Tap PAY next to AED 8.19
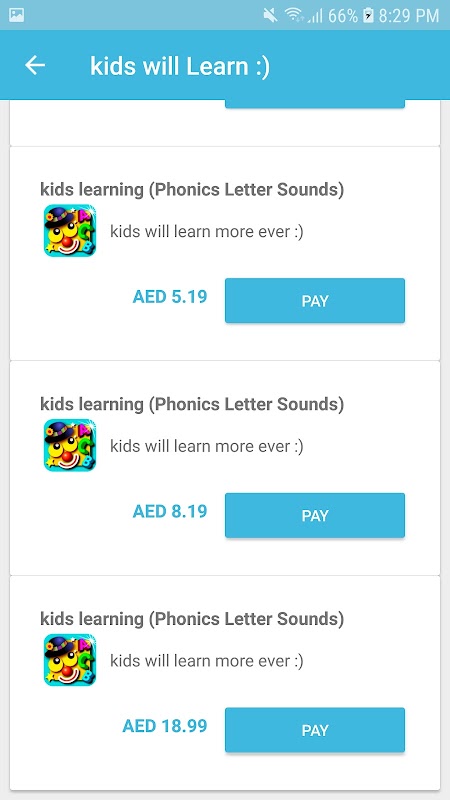This screenshot has width=450, height=800. click(x=315, y=515)
